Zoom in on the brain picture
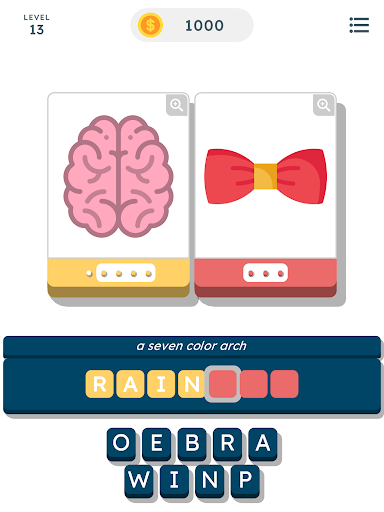384x512 pixels. [x=176, y=105]
